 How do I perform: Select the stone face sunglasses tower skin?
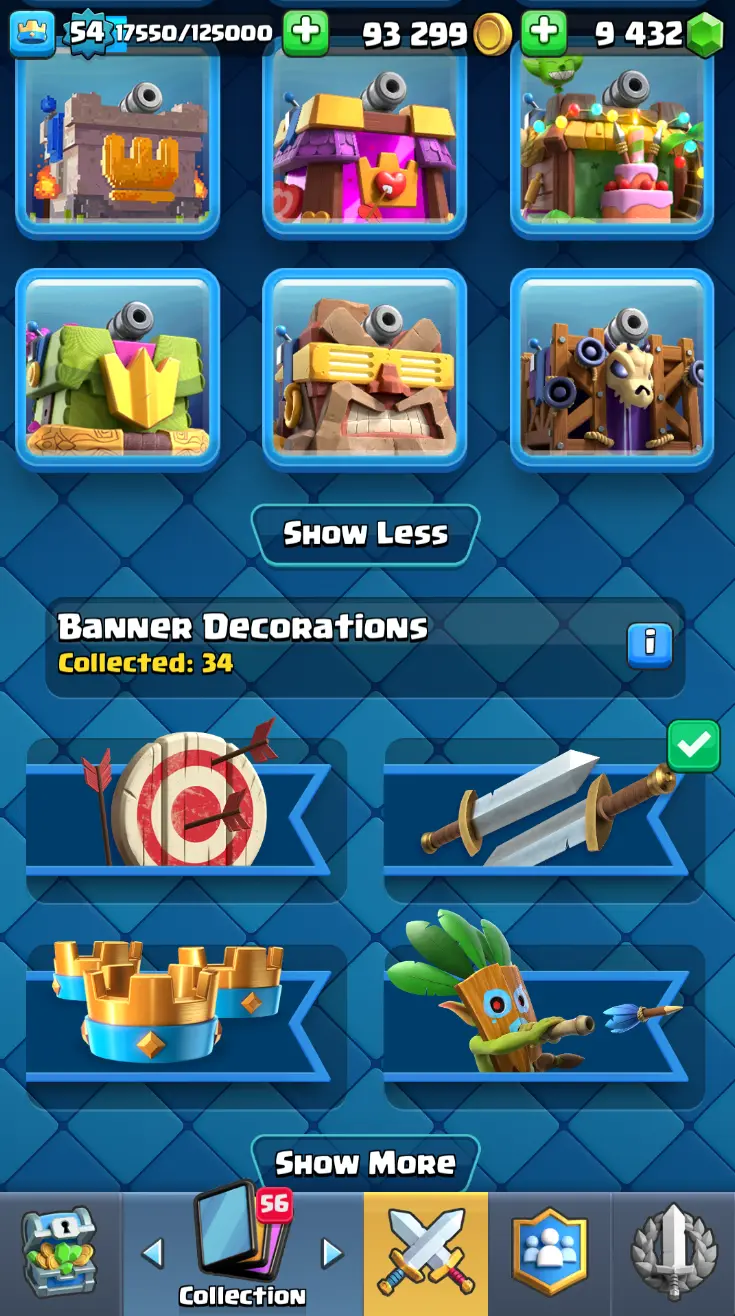click(364, 368)
